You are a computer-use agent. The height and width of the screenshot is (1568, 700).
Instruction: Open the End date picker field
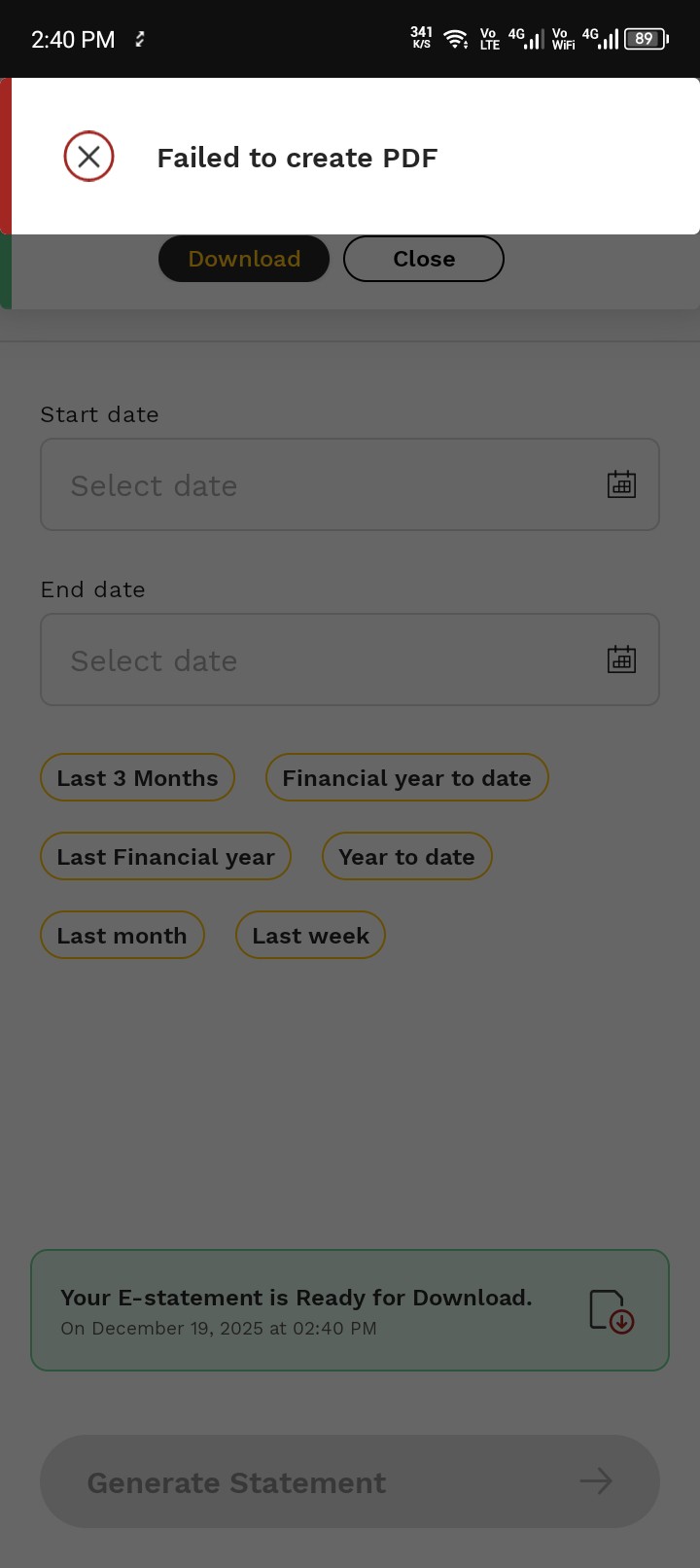tap(350, 659)
